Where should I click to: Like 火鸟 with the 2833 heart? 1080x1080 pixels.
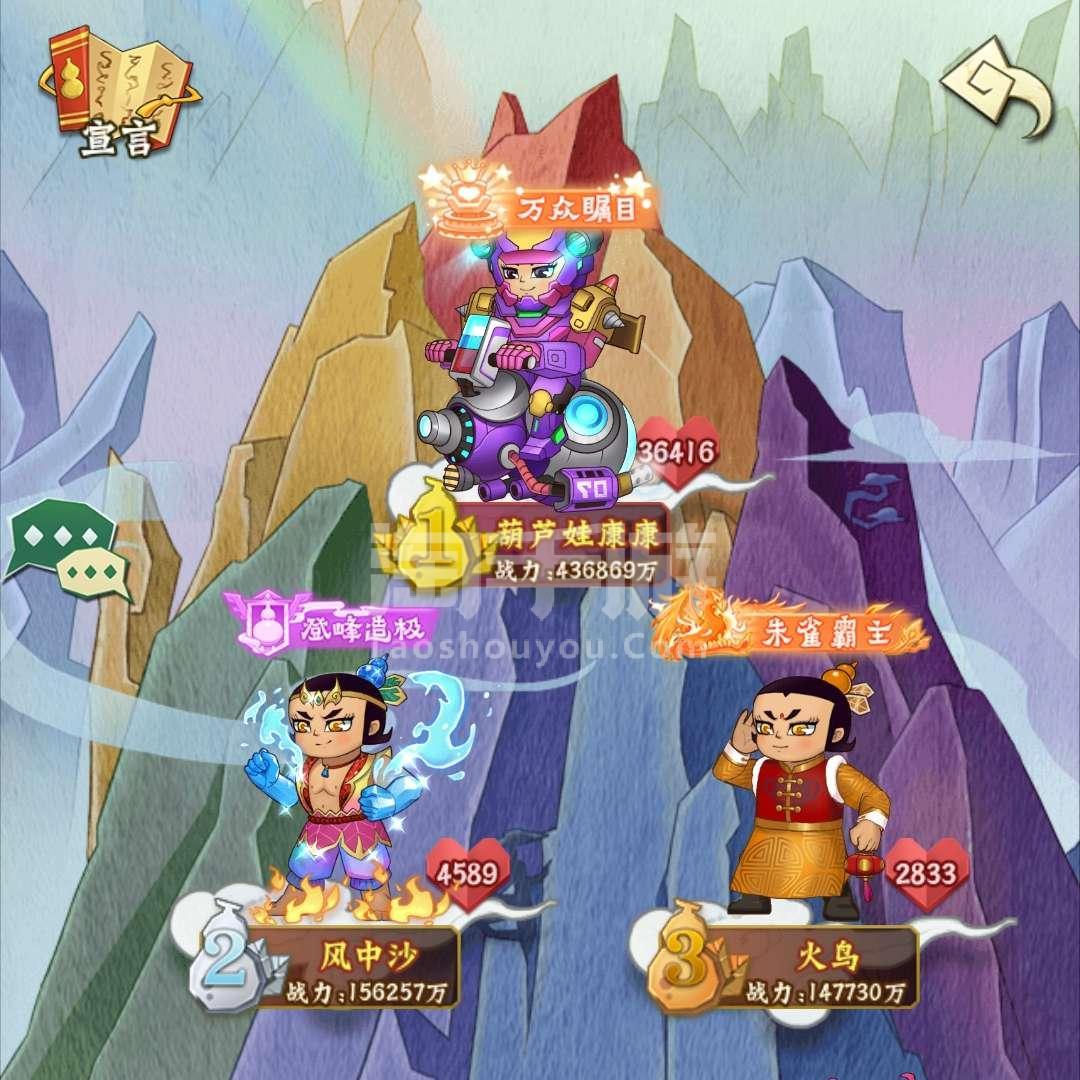(x=926, y=873)
